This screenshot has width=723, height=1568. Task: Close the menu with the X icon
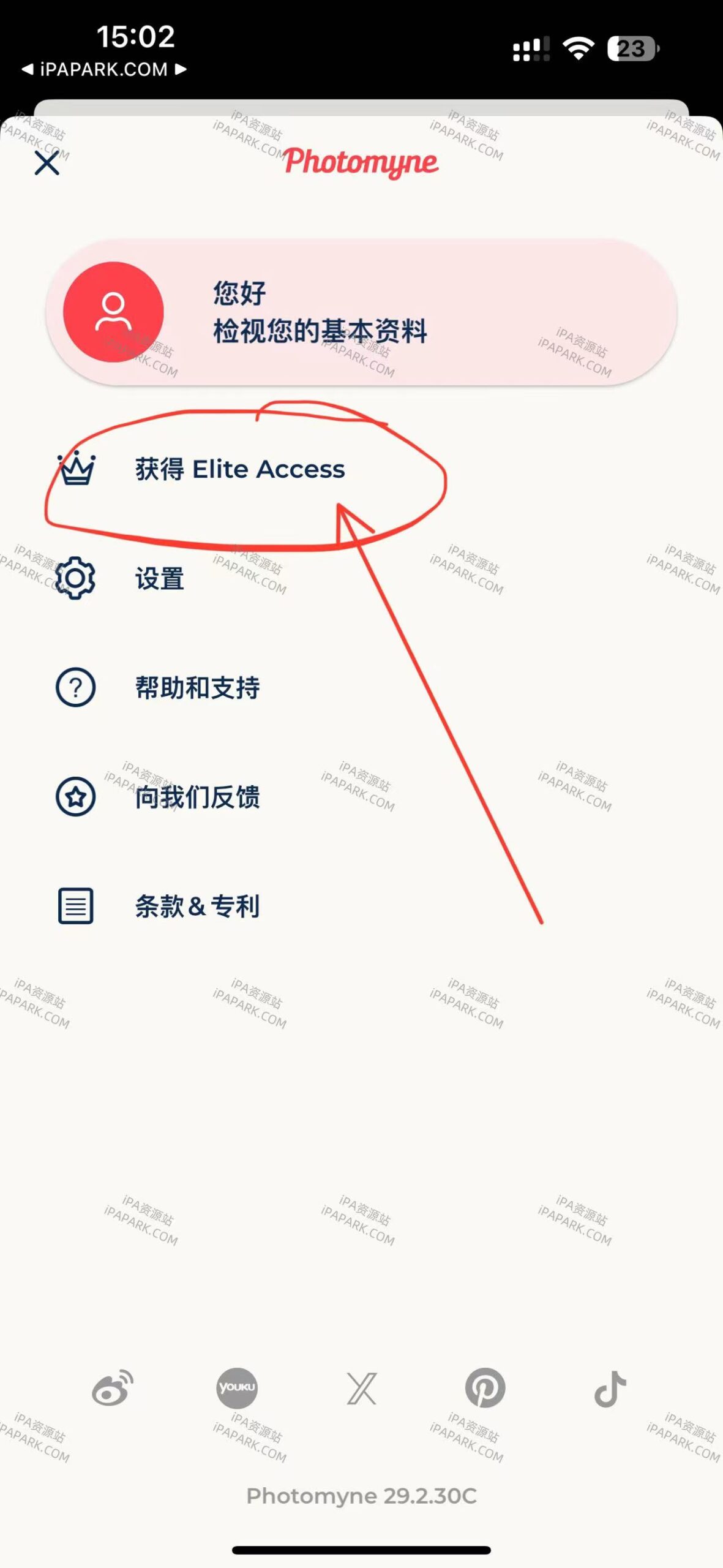[47, 164]
